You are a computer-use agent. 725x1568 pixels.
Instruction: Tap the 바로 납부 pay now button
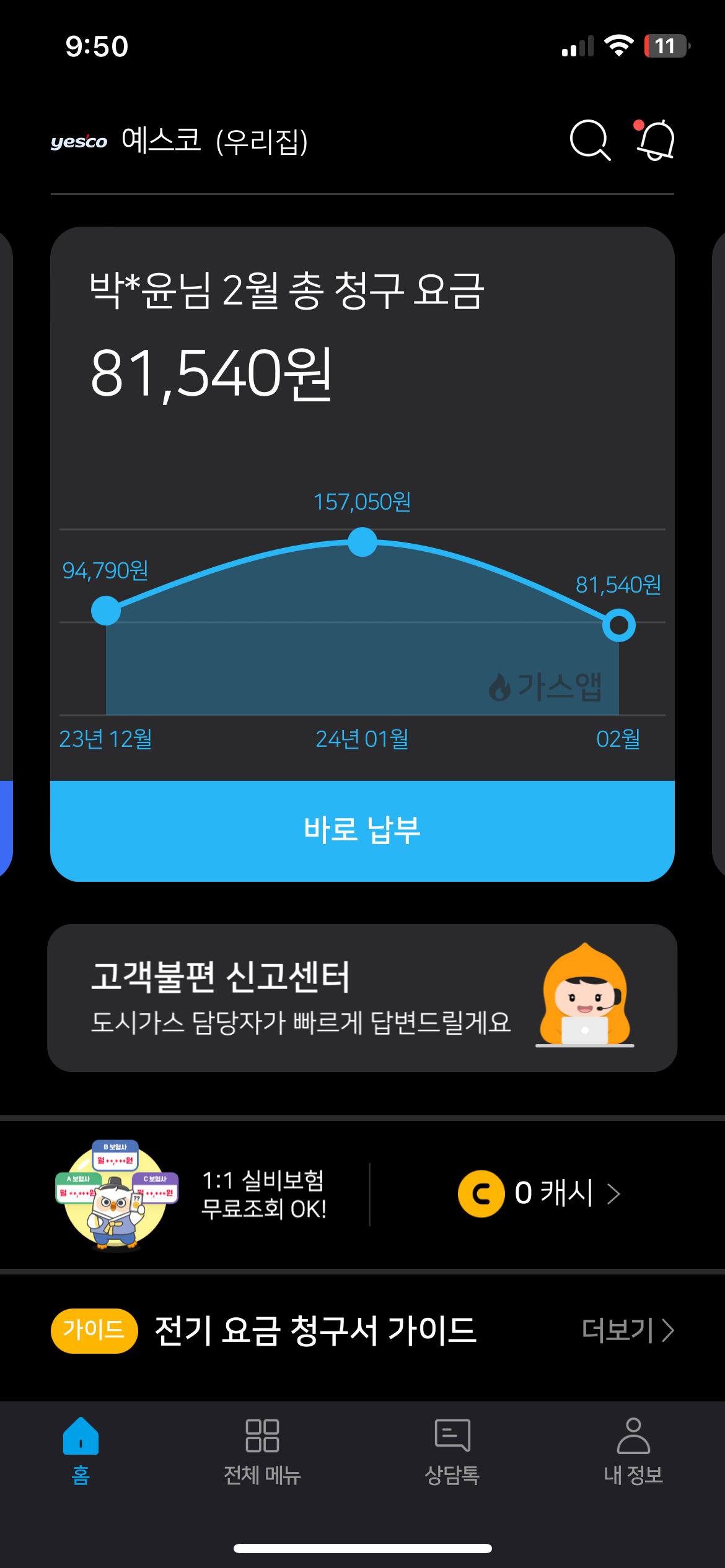coord(362,830)
